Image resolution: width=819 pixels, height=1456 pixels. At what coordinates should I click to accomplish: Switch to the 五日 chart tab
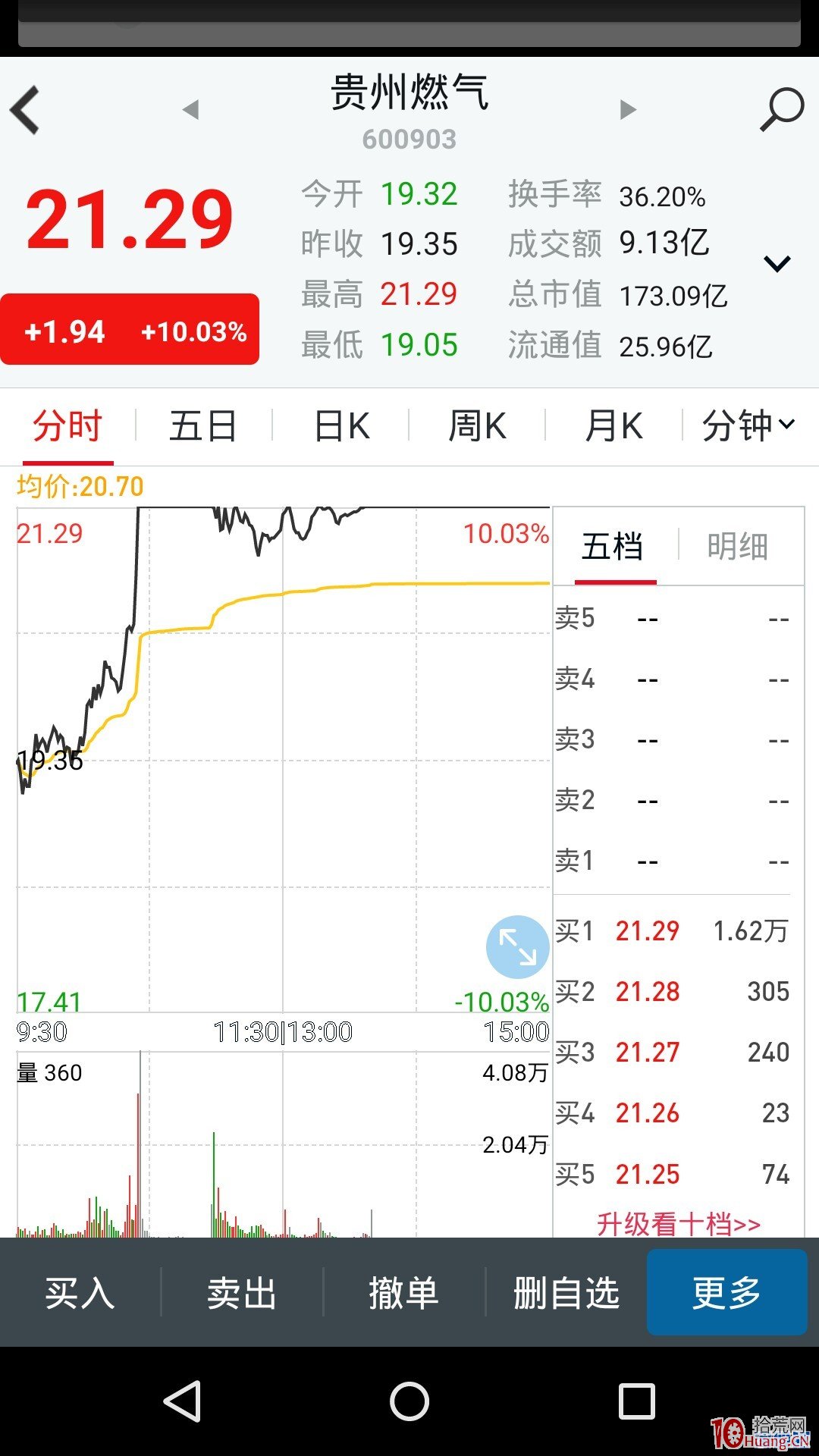pyautogui.click(x=203, y=425)
